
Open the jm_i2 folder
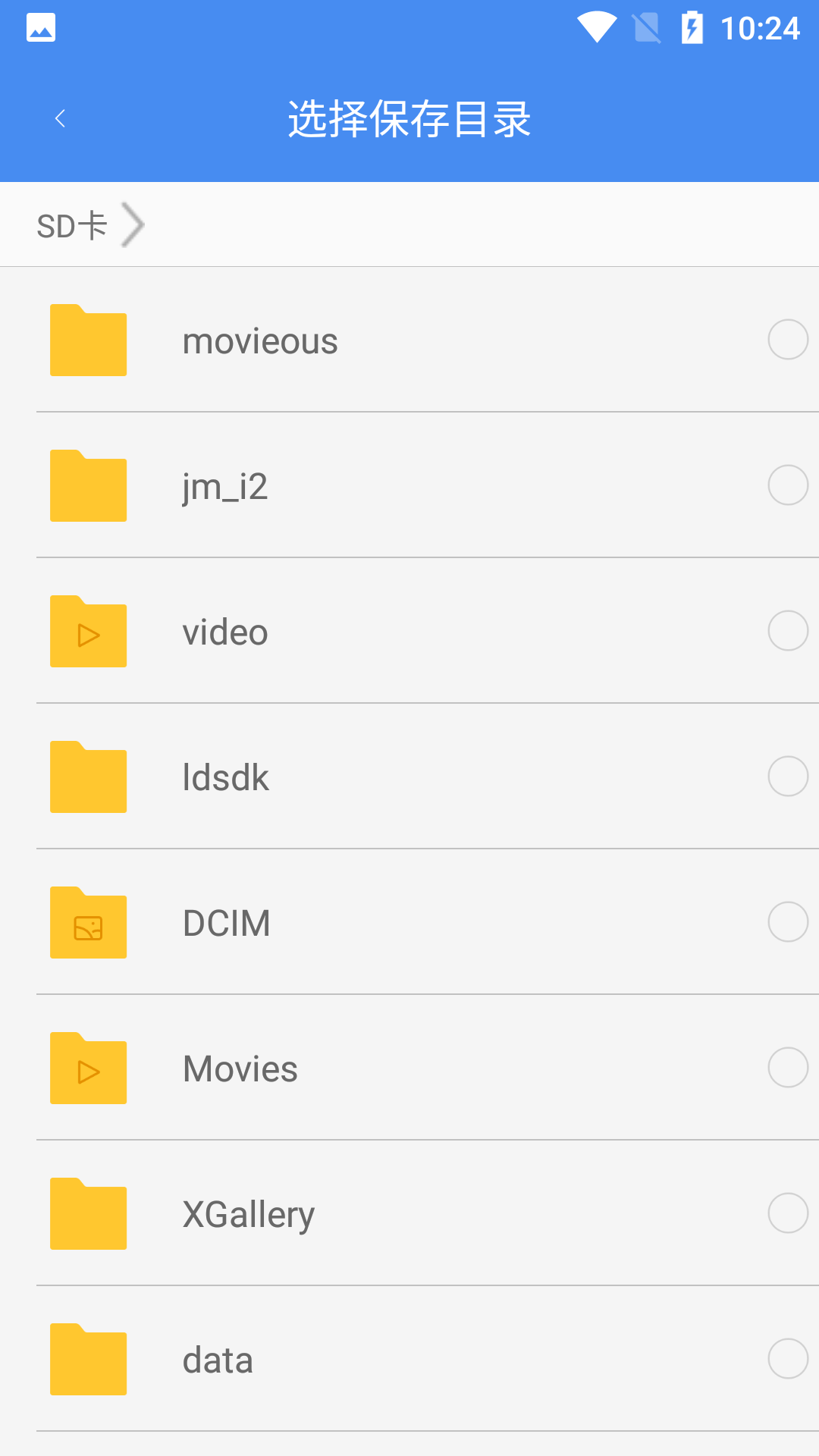(225, 486)
